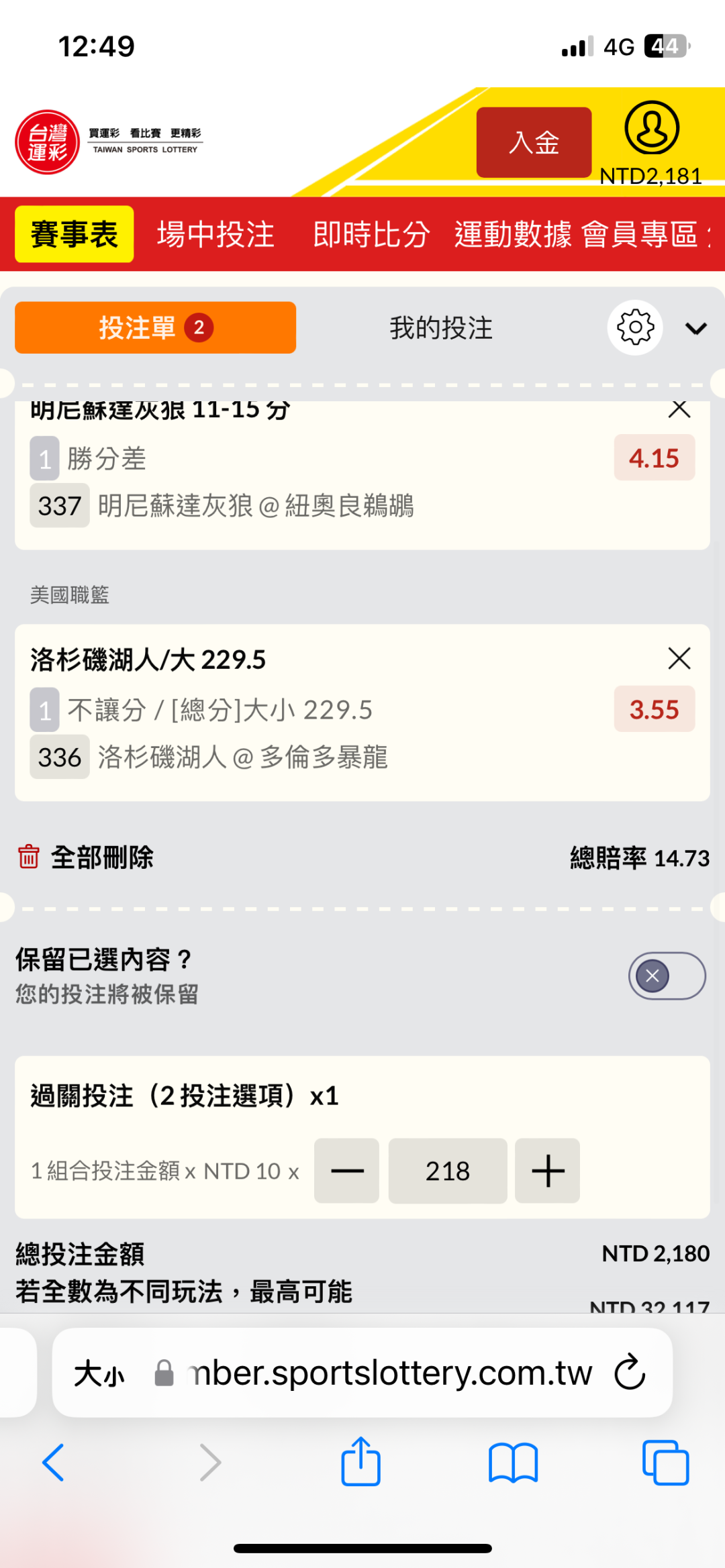
Task: Open the 會員專區 tab
Action: pyautogui.click(x=639, y=234)
